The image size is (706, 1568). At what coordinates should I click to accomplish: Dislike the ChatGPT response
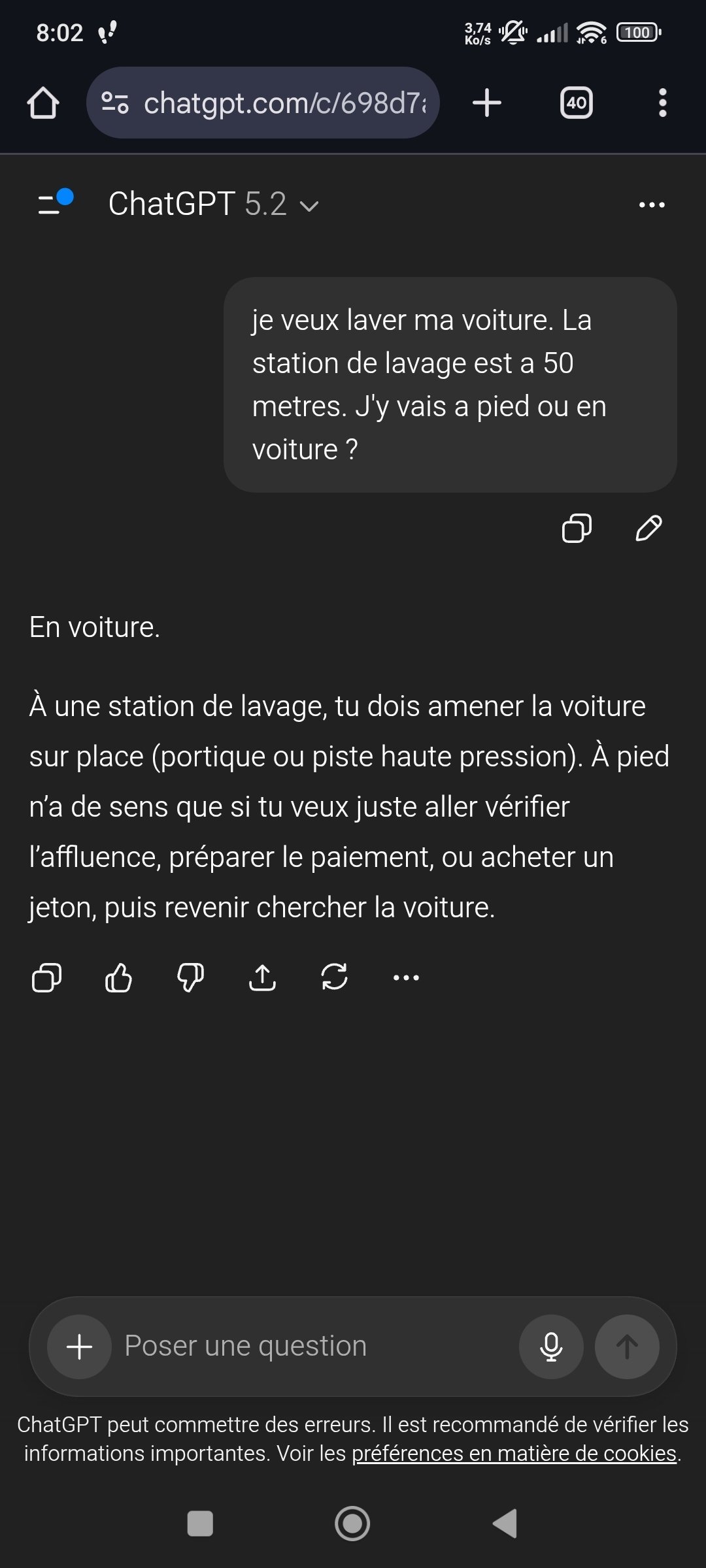(190, 978)
